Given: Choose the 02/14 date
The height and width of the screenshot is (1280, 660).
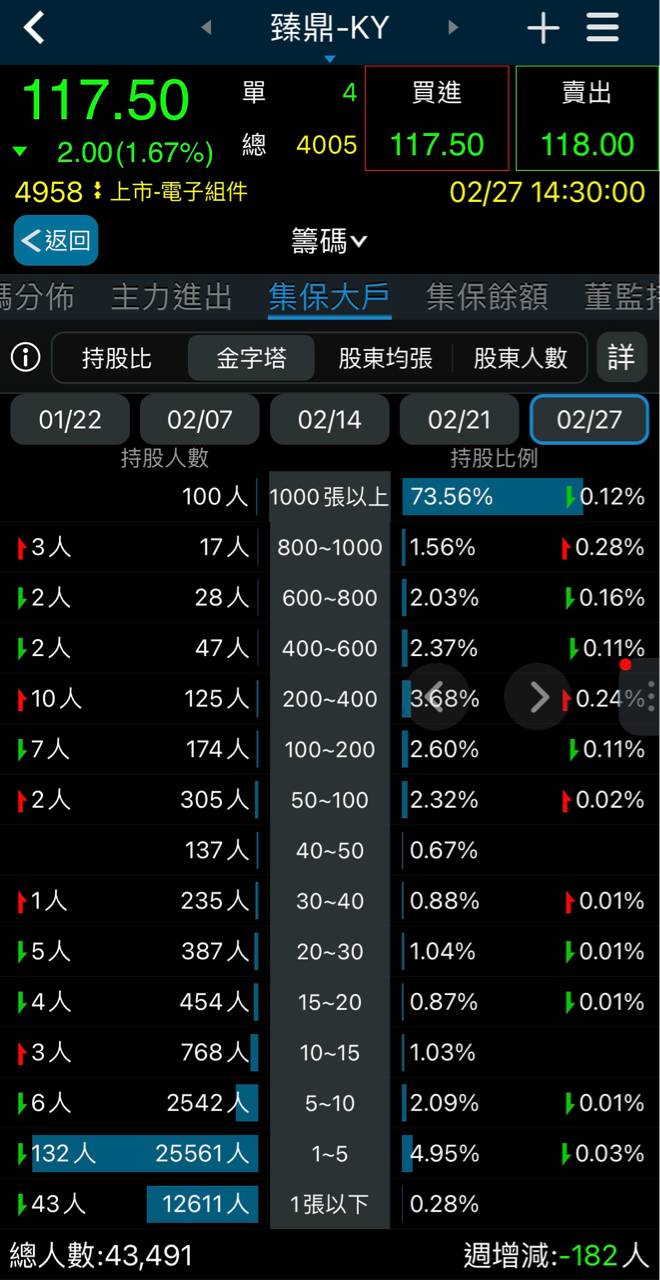Looking at the screenshot, I should [330, 420].
